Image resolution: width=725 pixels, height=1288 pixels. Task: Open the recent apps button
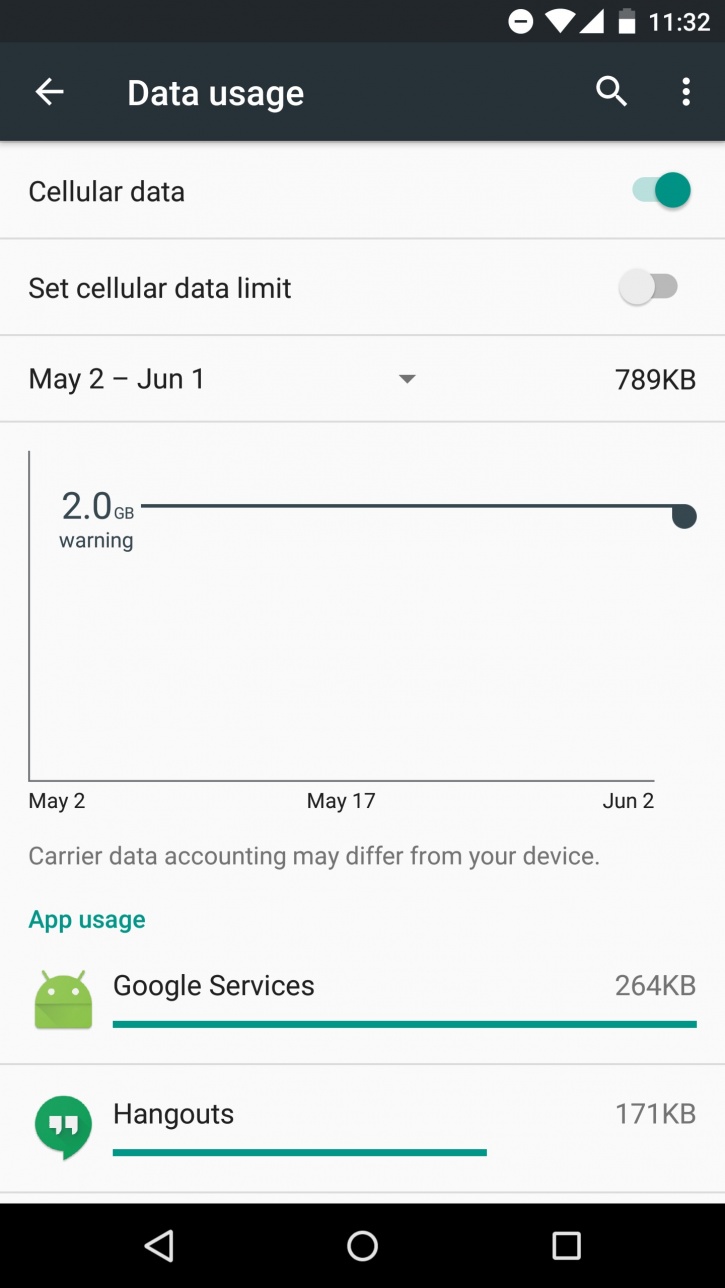pos(567,1245)
